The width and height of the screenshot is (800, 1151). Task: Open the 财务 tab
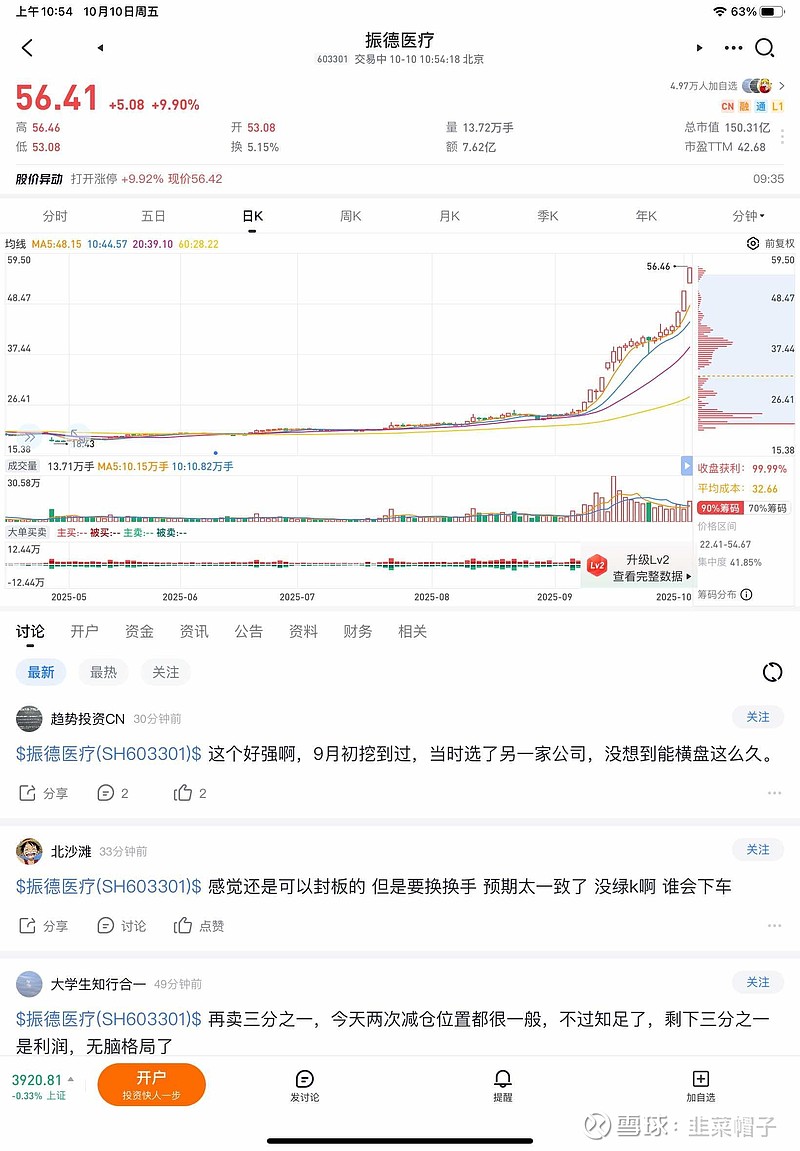tap(357, 631)
